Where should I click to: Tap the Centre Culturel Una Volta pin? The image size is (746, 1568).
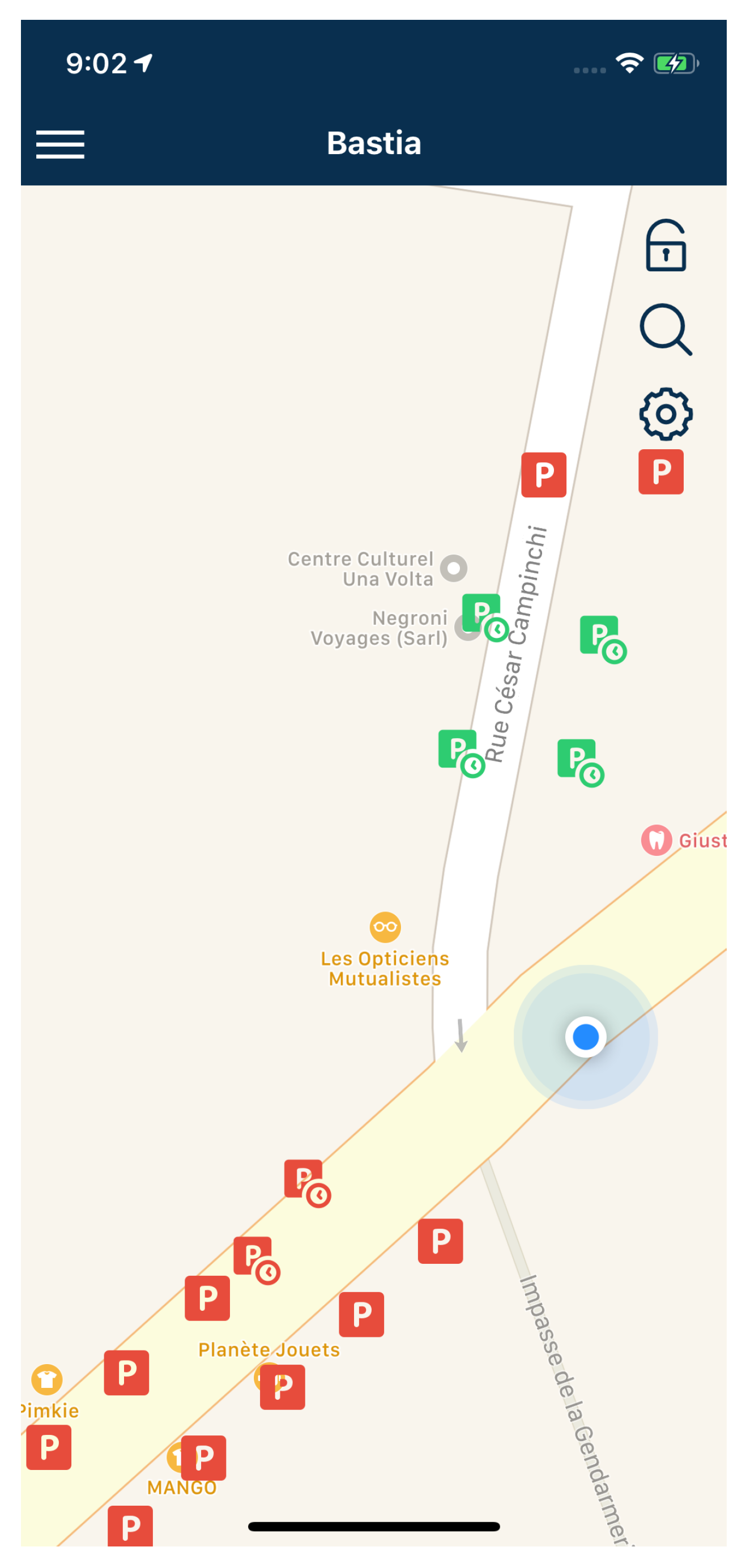453,569
